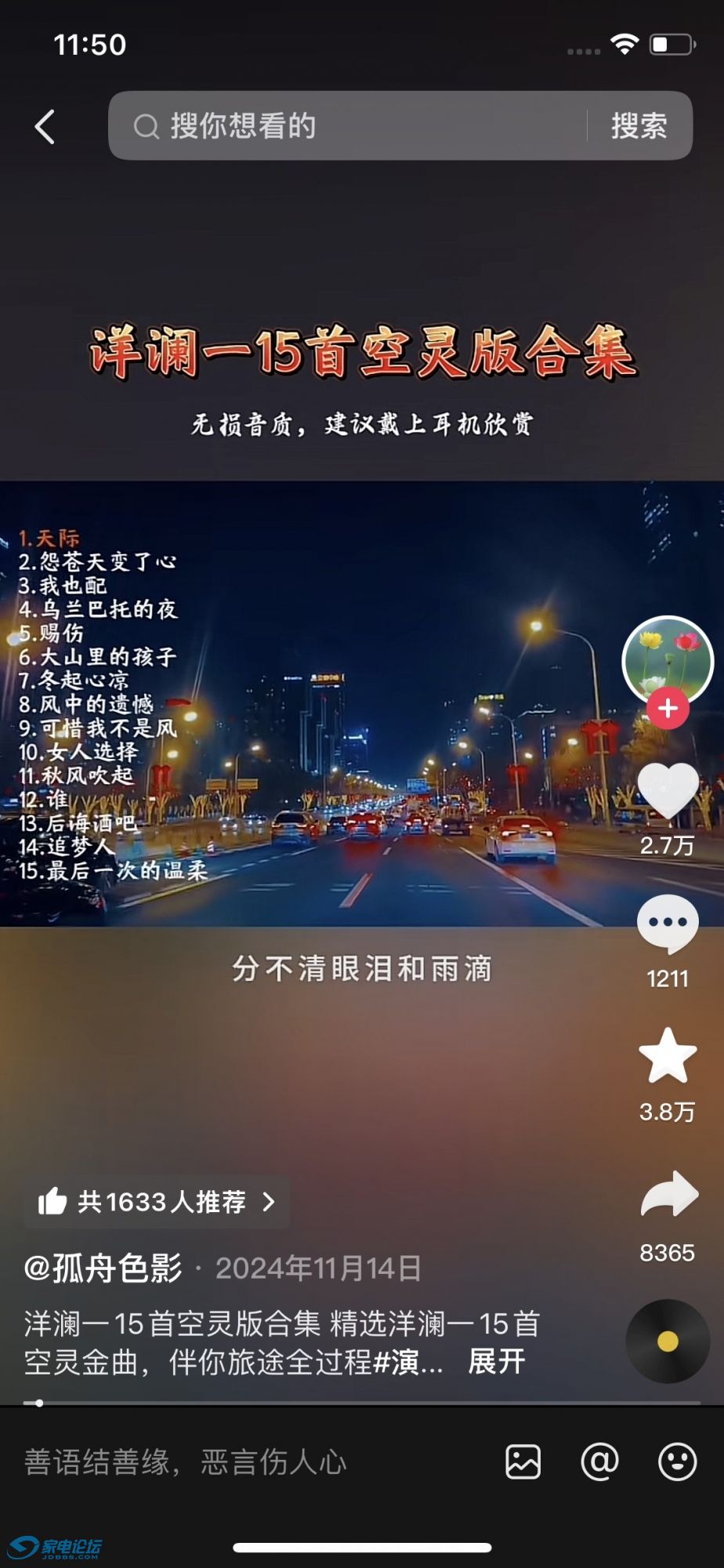Open 共1633人推荐 recommendations

pos(157,1202)
